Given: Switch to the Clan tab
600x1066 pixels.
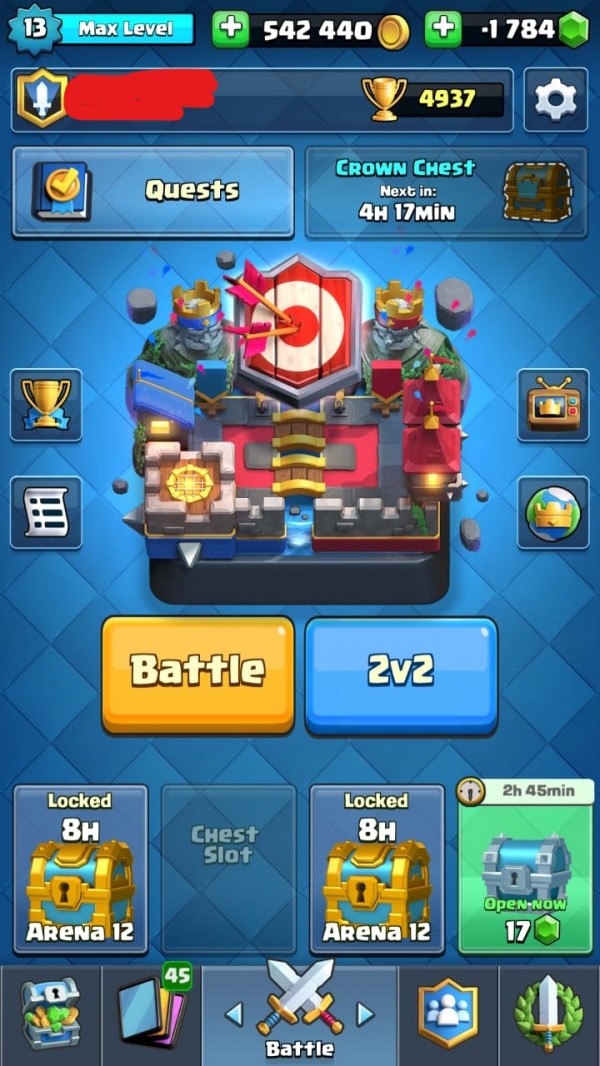Looking at the screenshot, I should point(448,1014).
